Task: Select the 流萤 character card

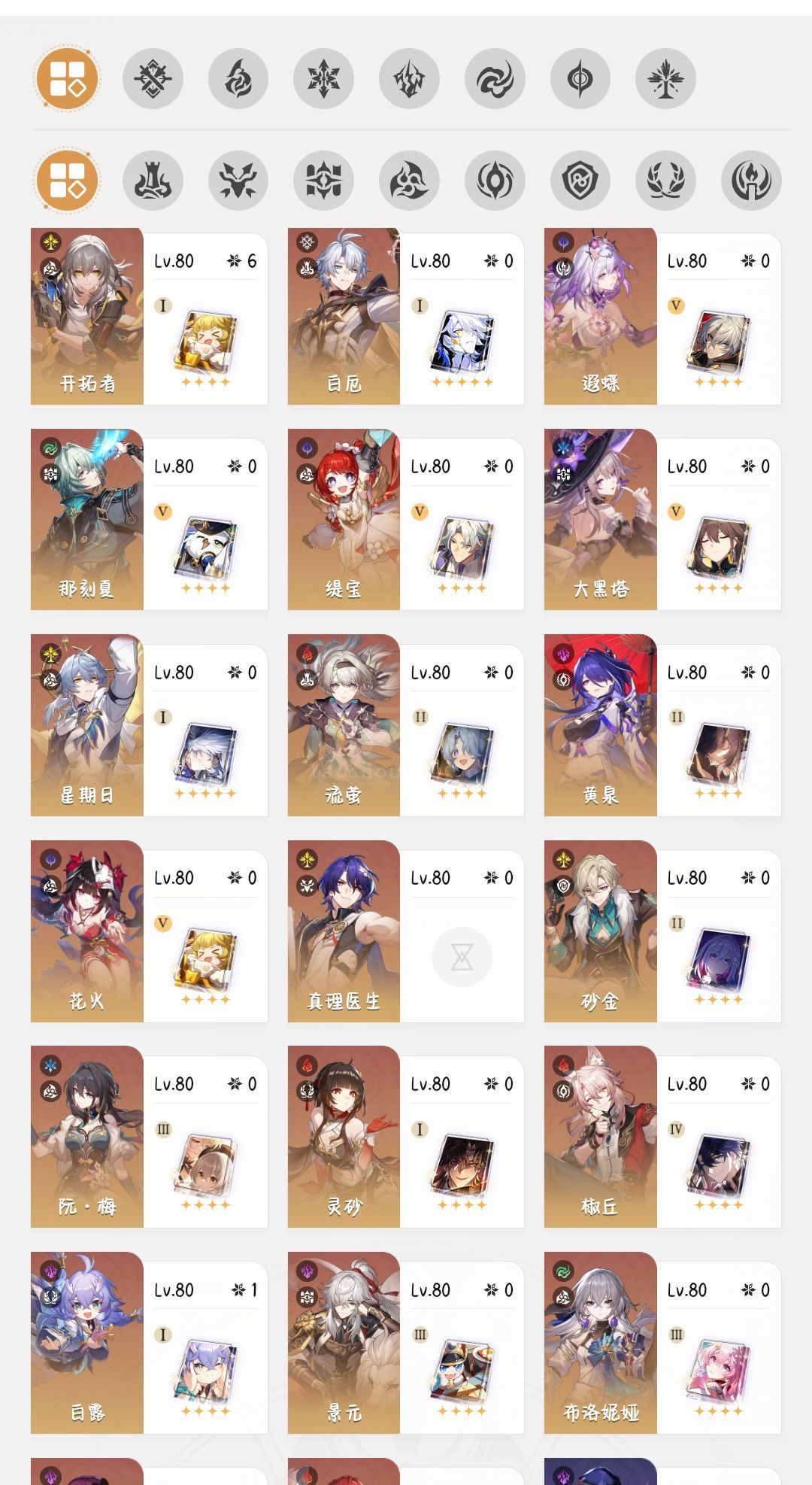Action: tap(406, 726)
